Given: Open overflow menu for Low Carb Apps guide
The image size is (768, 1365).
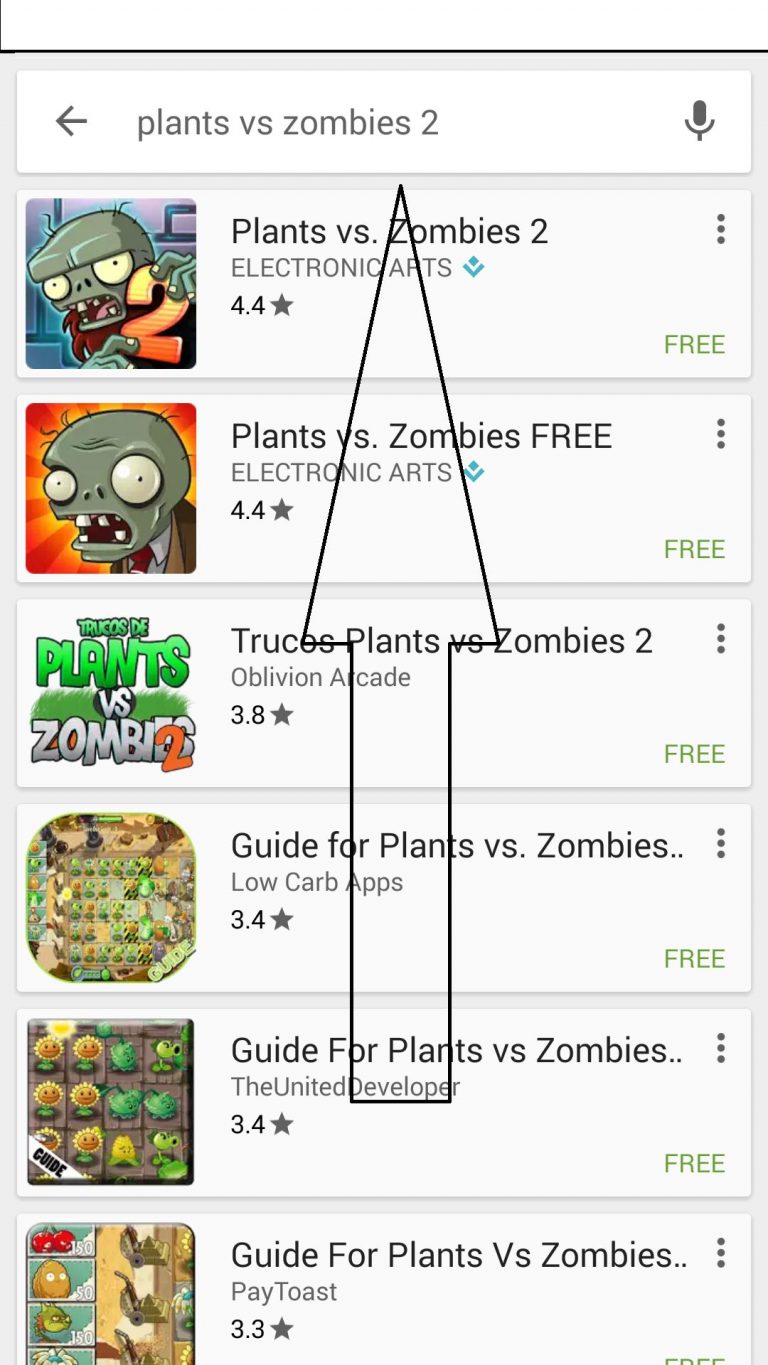Looking at the screenshot, I should coord(720,844).
